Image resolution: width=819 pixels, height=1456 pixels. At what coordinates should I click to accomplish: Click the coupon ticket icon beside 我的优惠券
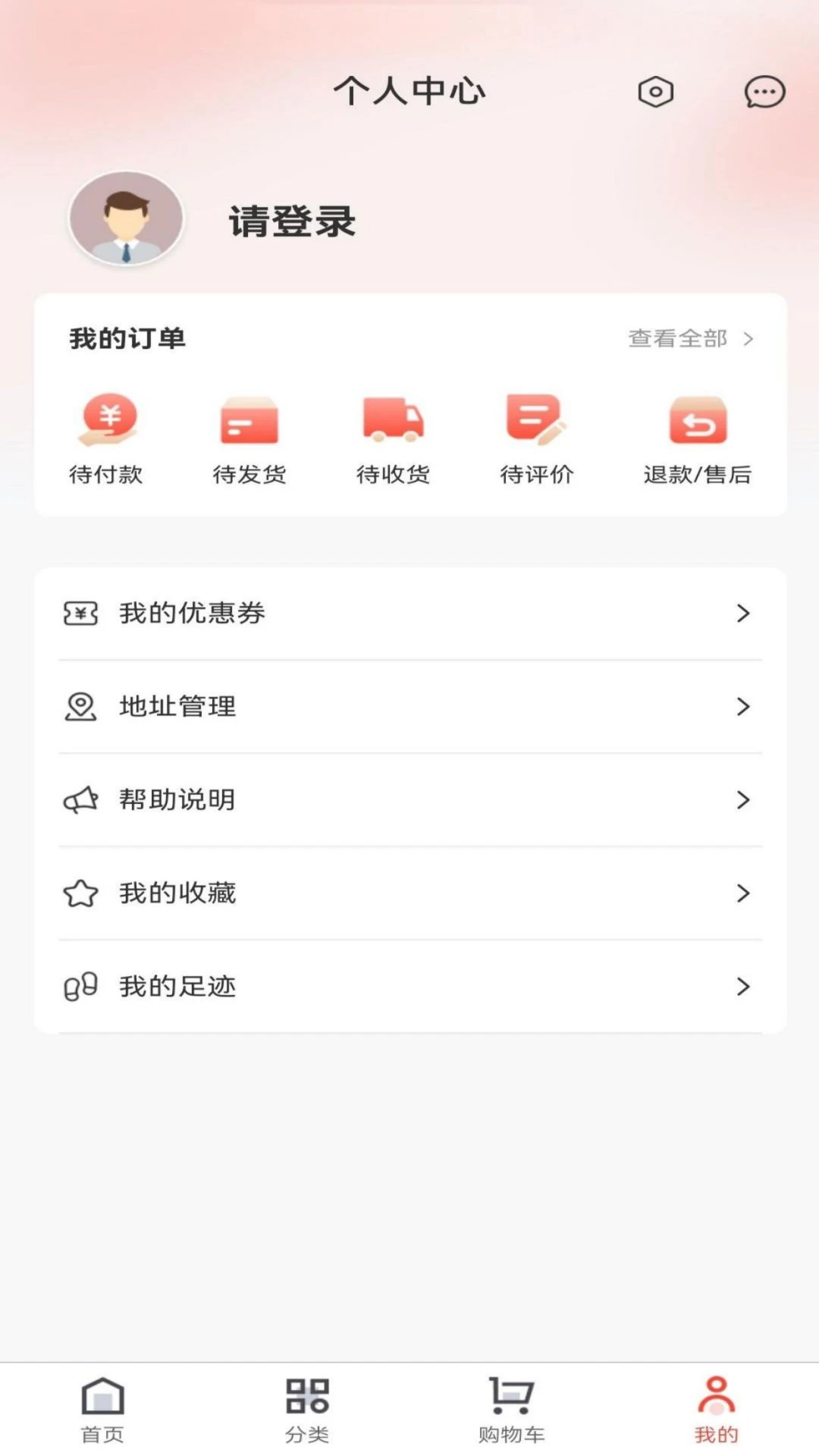pyautogui.click(x=80, y=615)
